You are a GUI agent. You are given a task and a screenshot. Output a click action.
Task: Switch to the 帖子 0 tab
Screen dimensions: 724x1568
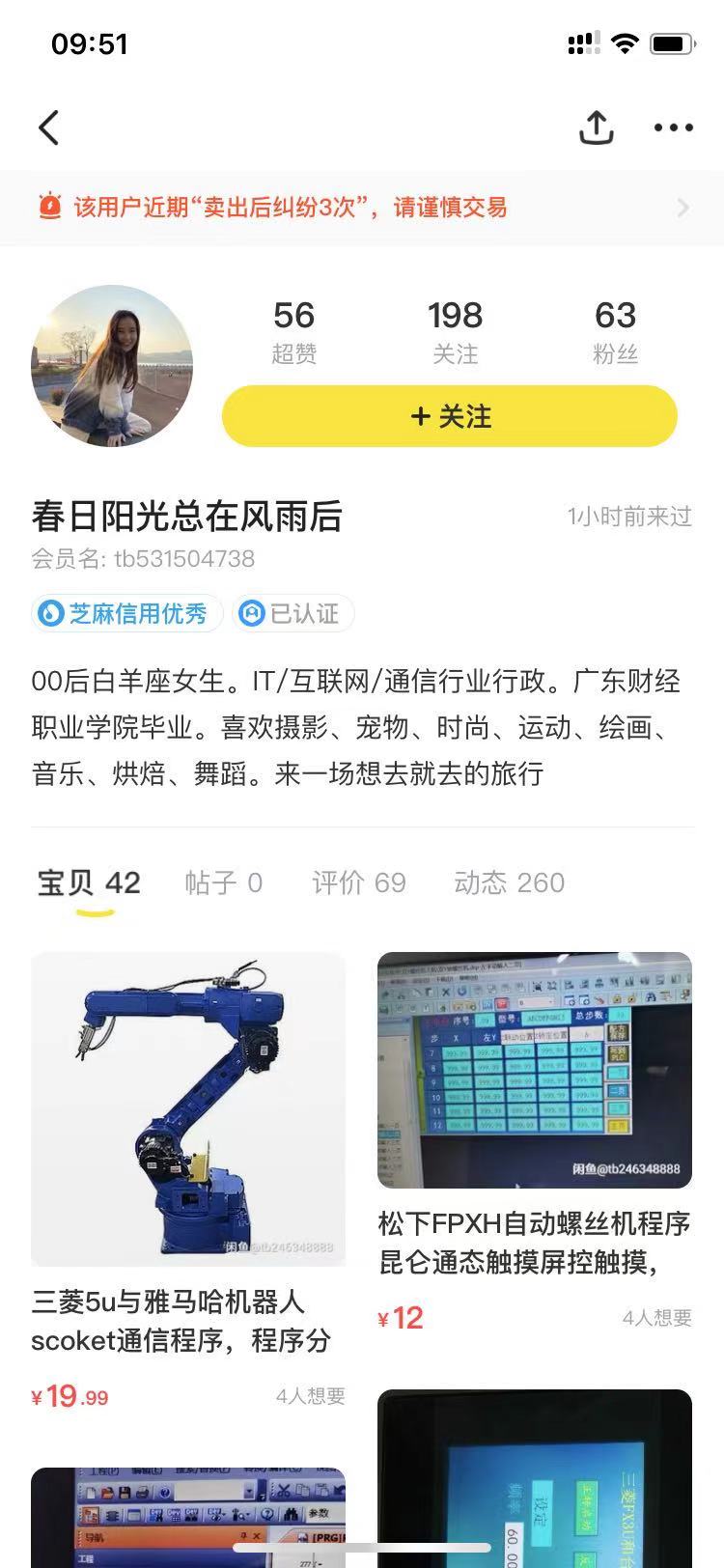[x=224, y=882]
